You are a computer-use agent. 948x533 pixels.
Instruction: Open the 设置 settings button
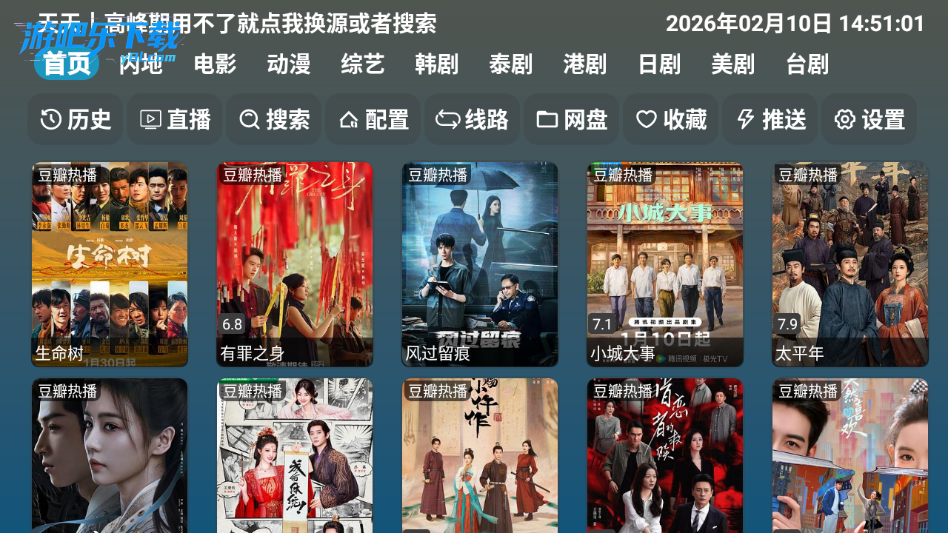click(870, 120)
